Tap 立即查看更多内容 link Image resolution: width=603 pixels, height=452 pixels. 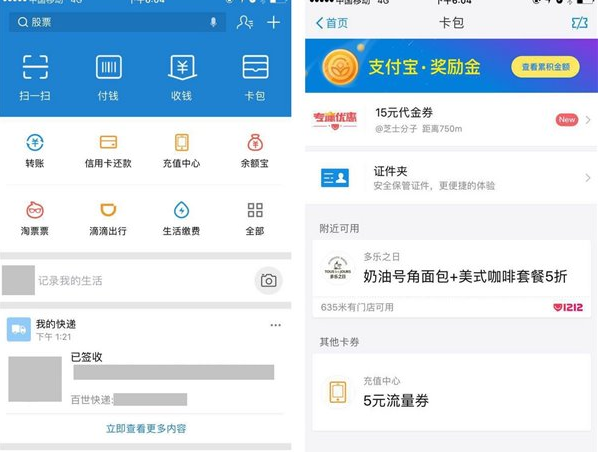(x=146, y=429)
